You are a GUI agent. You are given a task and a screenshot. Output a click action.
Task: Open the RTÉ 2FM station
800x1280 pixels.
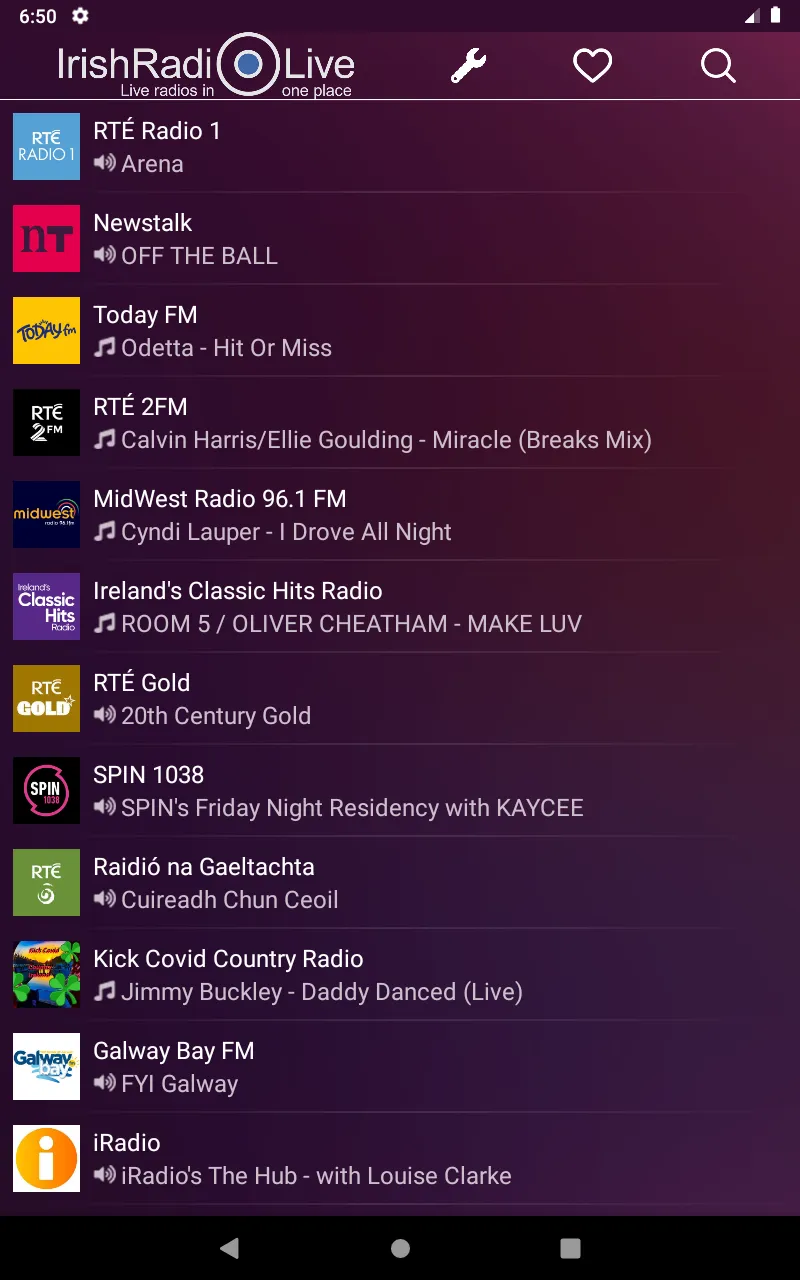[400, 423]
